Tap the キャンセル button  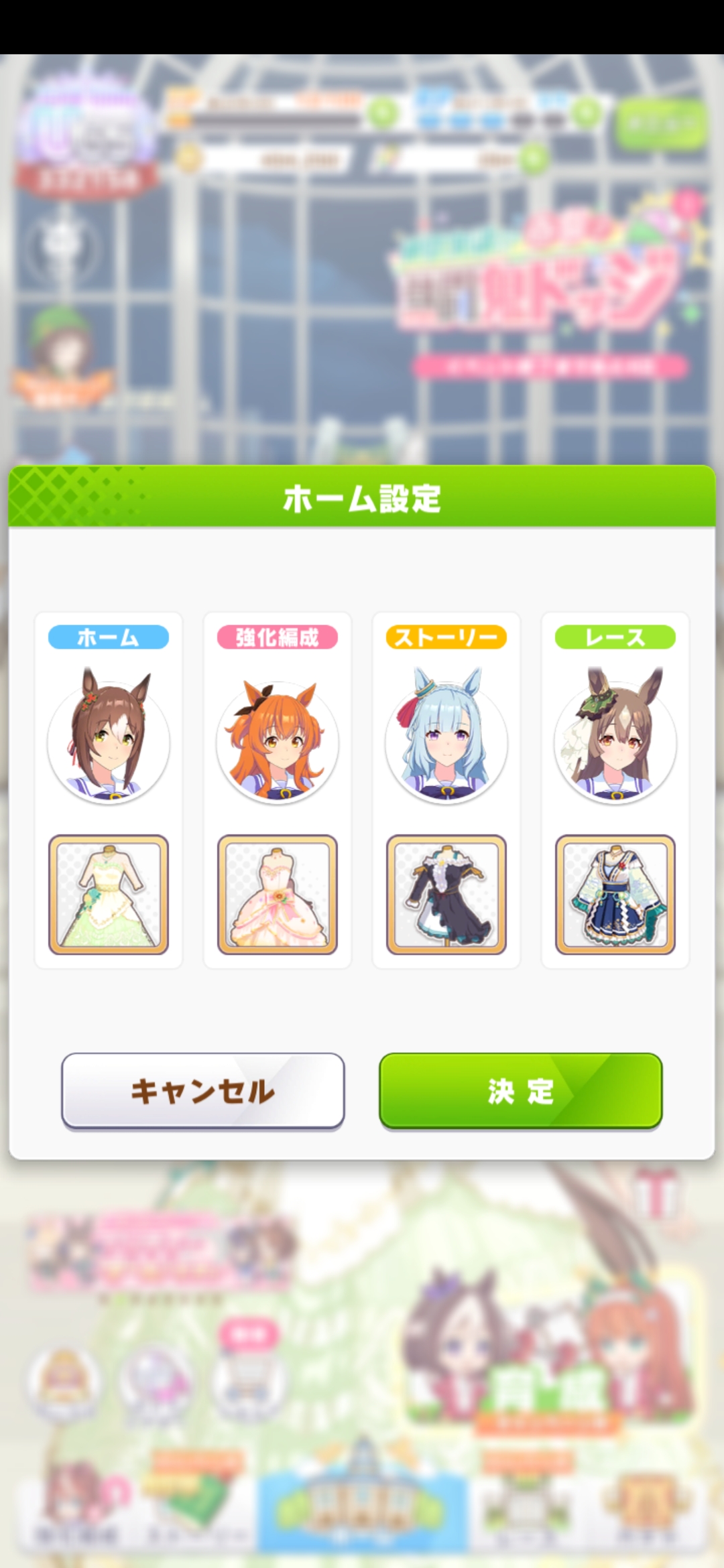pos(202,1090)
